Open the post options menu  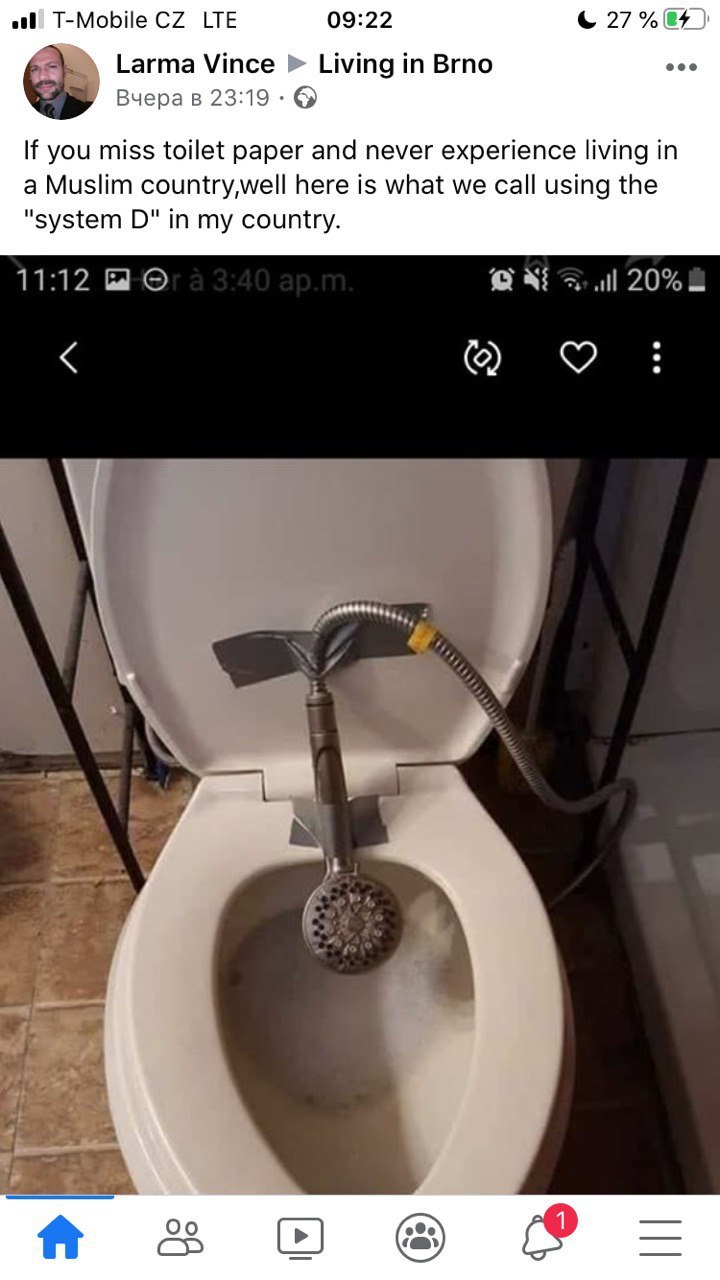(x=680, y=67)
